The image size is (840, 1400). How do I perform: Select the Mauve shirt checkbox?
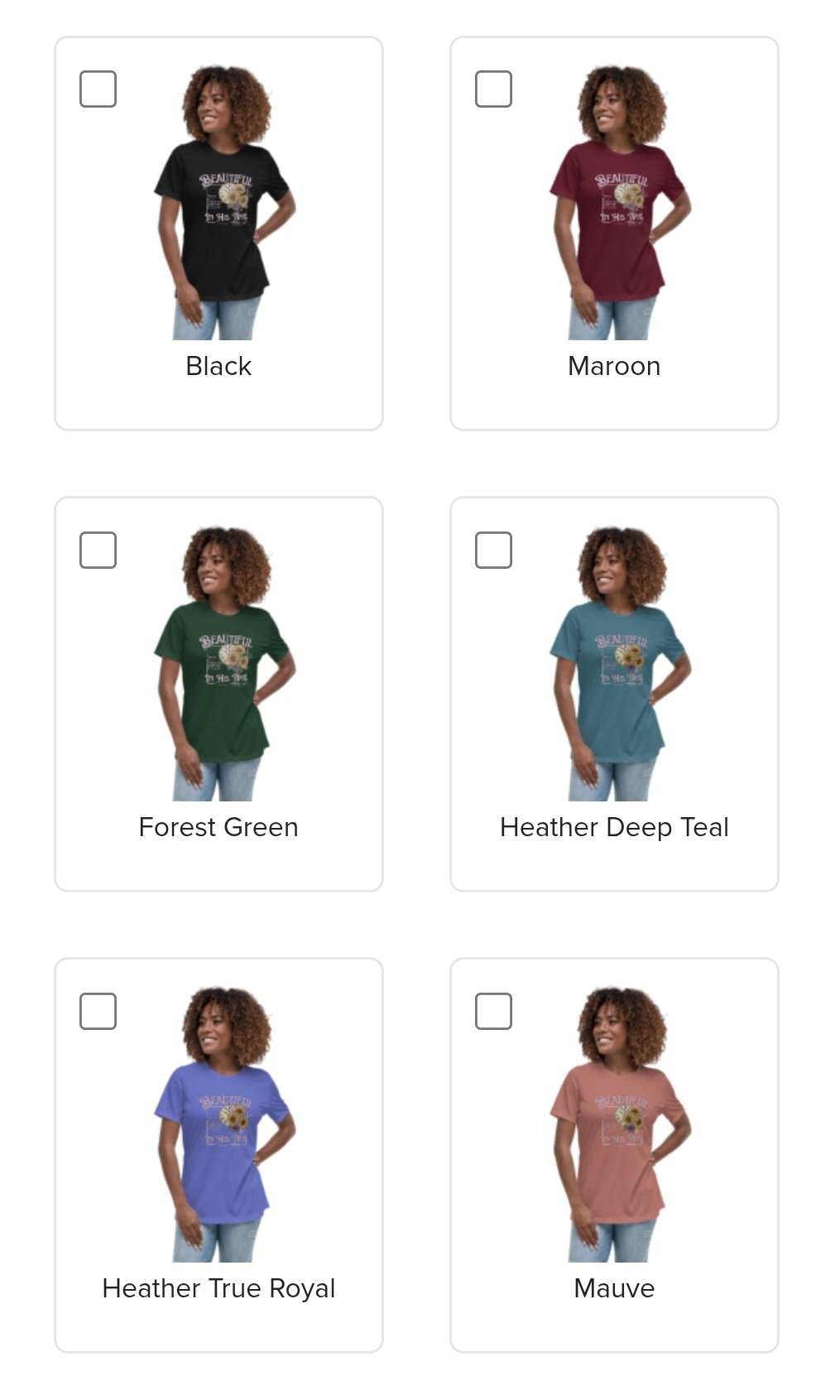tap(493, 1011)
